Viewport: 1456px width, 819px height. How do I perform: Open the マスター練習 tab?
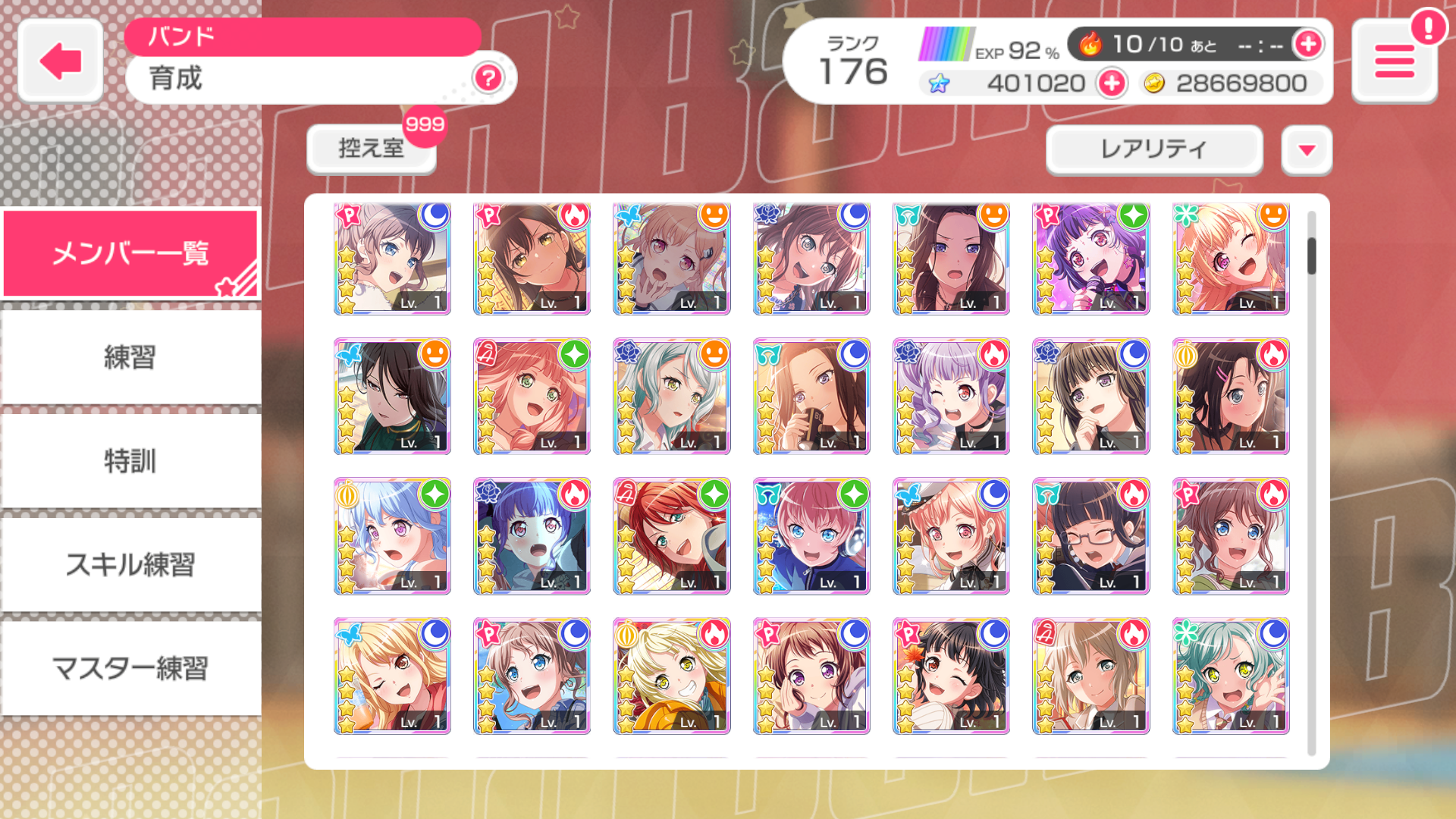click(x=130, y=669)
